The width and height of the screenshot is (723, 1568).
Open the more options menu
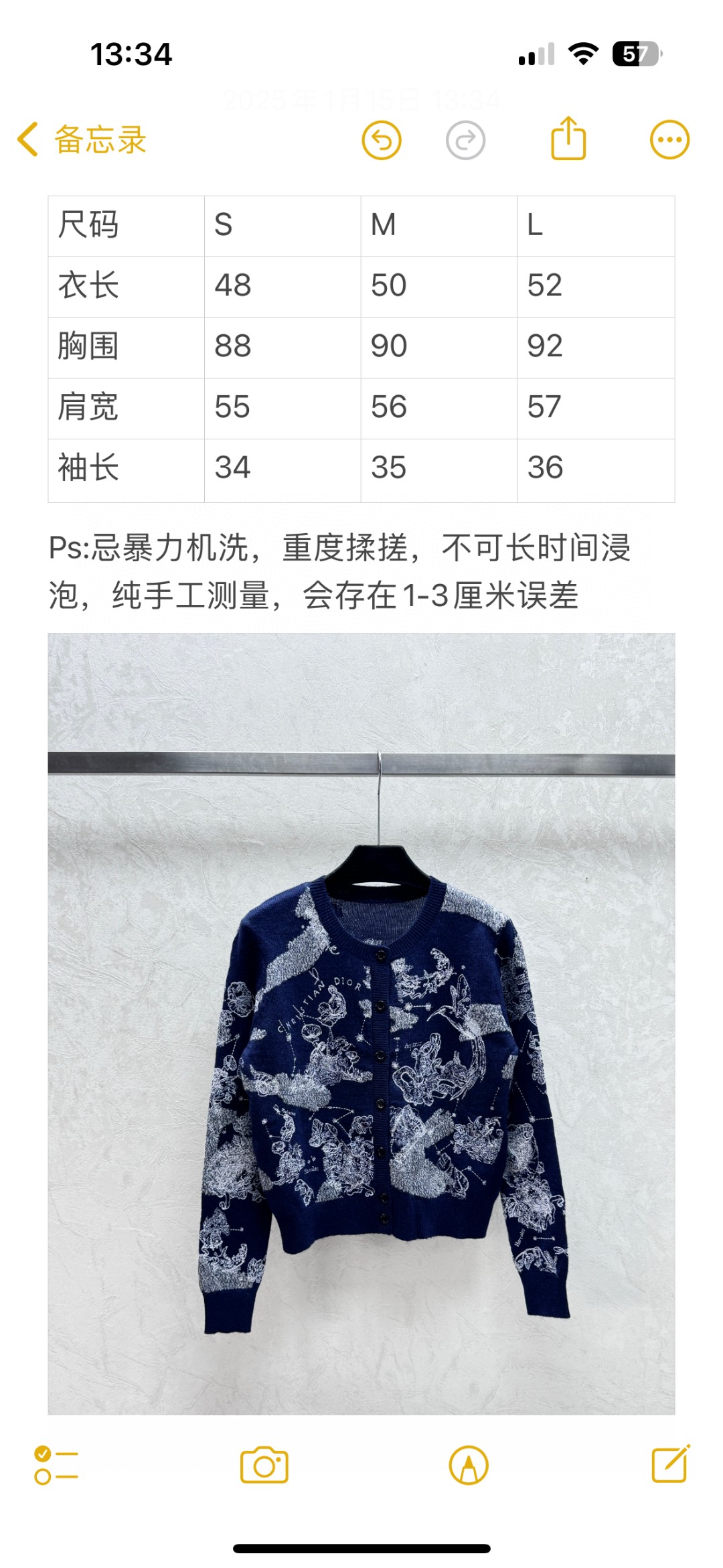click(669, 140)
